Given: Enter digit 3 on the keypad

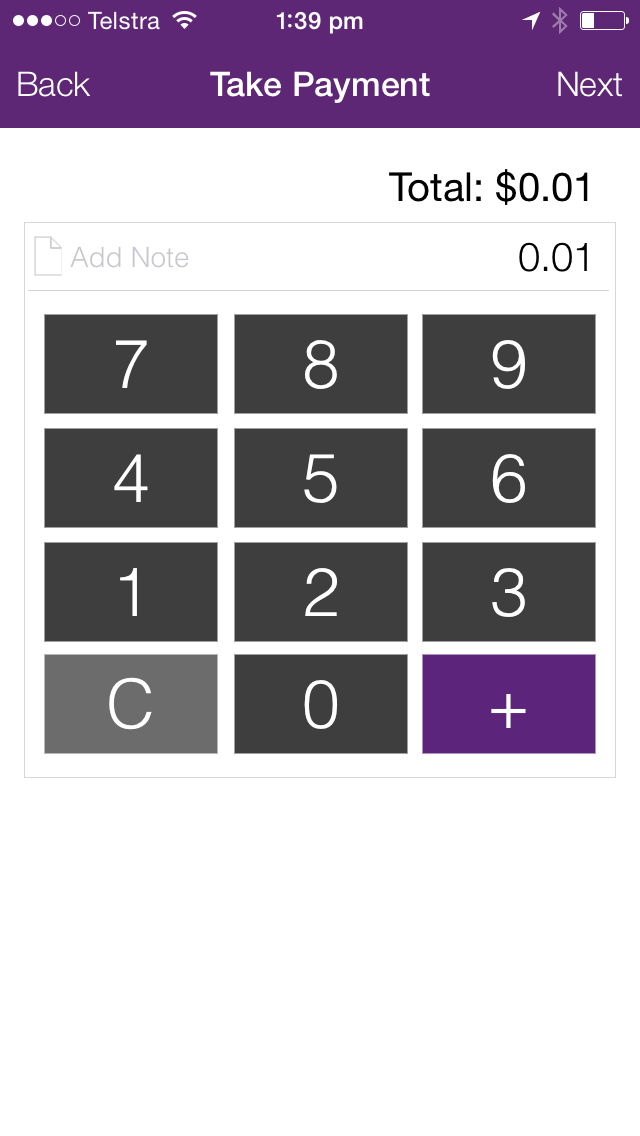Looking at the screenshot, I should (x=509, y=592).
